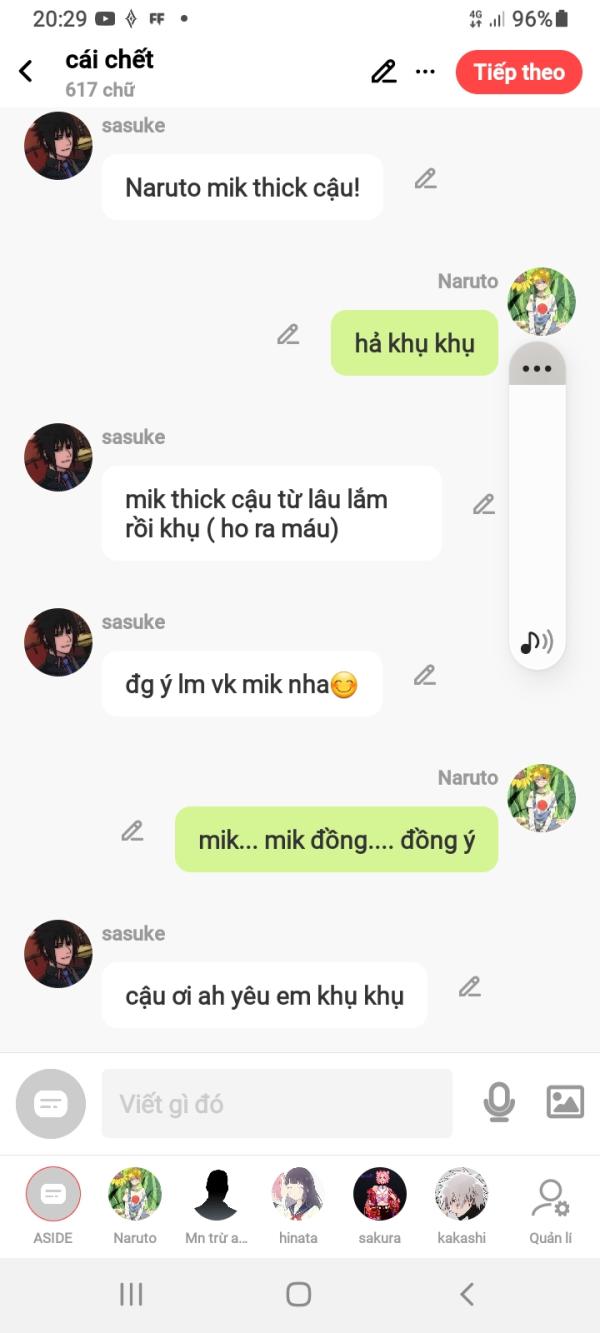The height and width of the screenshot is (1333, 600).
Task: Select Naruto as the speaking character
Action: point(135,1205)
